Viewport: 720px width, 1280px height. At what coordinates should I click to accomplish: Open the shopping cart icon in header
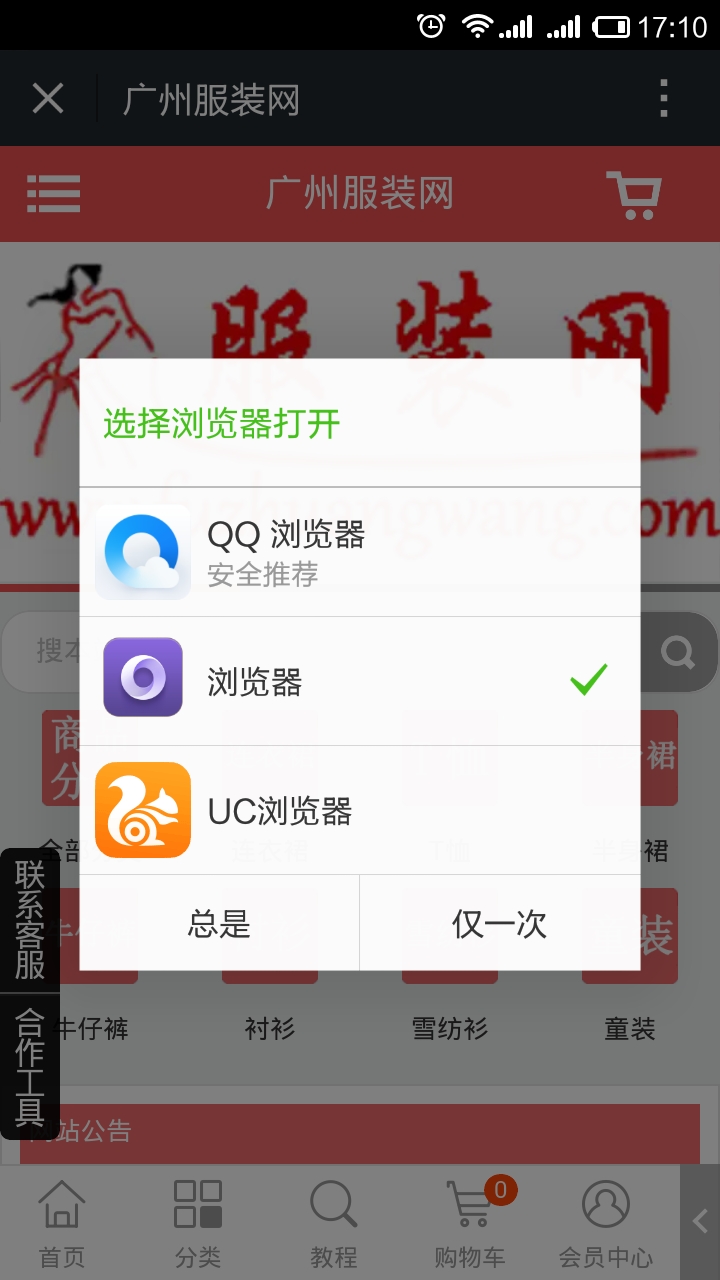(634, 194)
